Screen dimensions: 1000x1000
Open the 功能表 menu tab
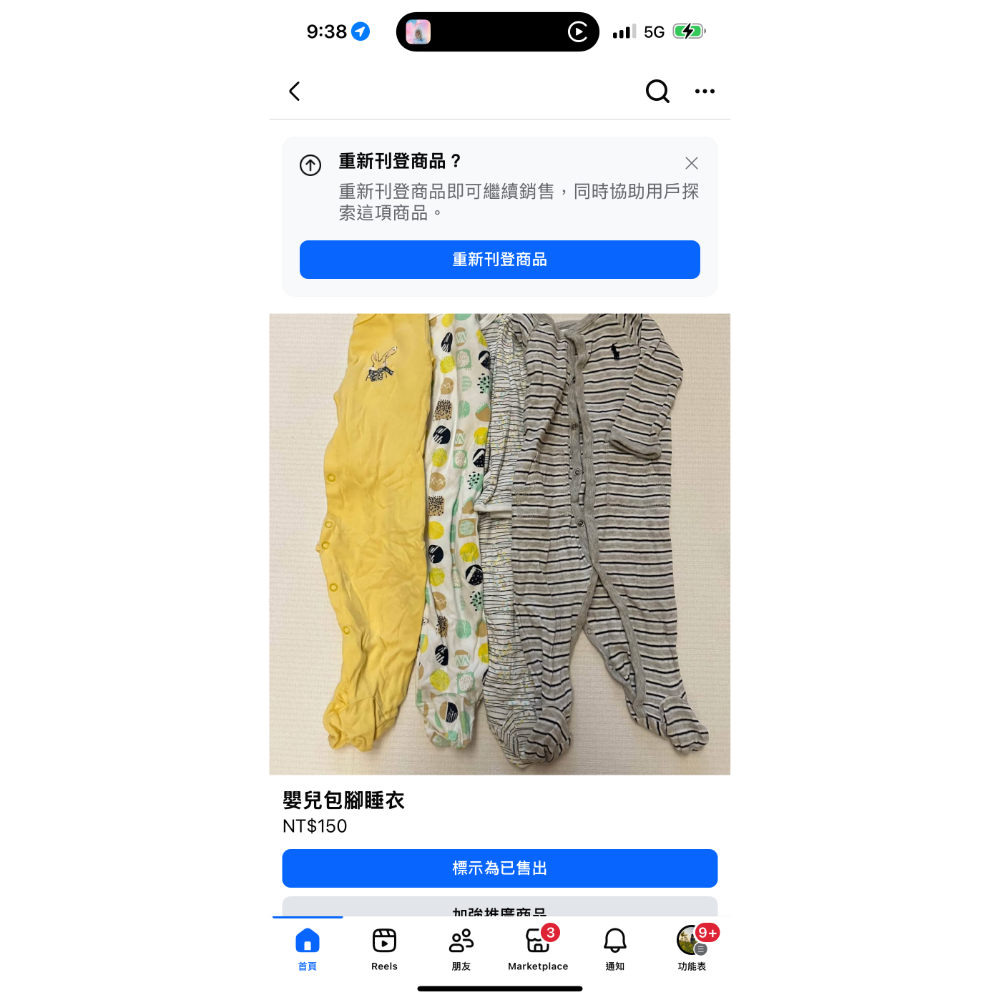(x=692, y=948)
